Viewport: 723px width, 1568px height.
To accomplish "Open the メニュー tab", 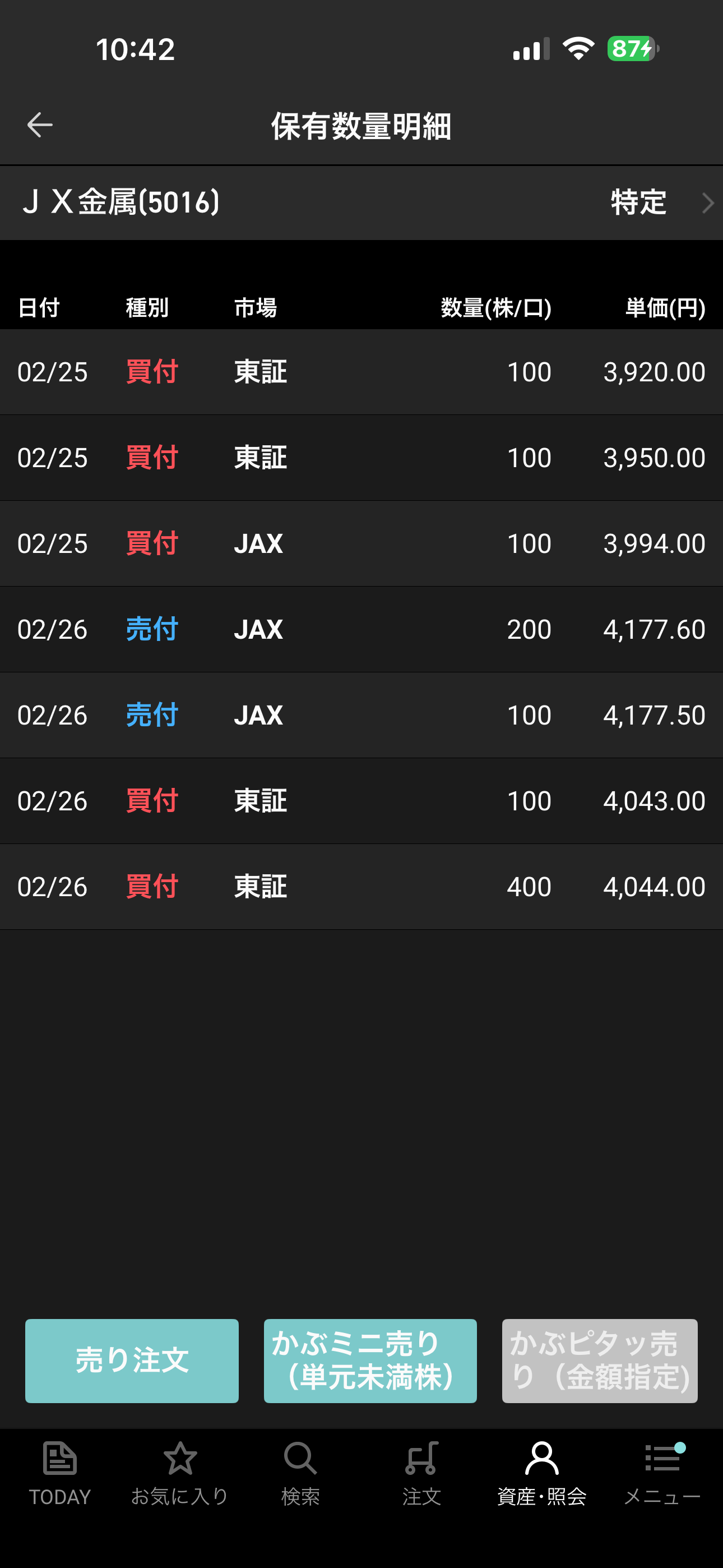I will (x=662, y=1472).
